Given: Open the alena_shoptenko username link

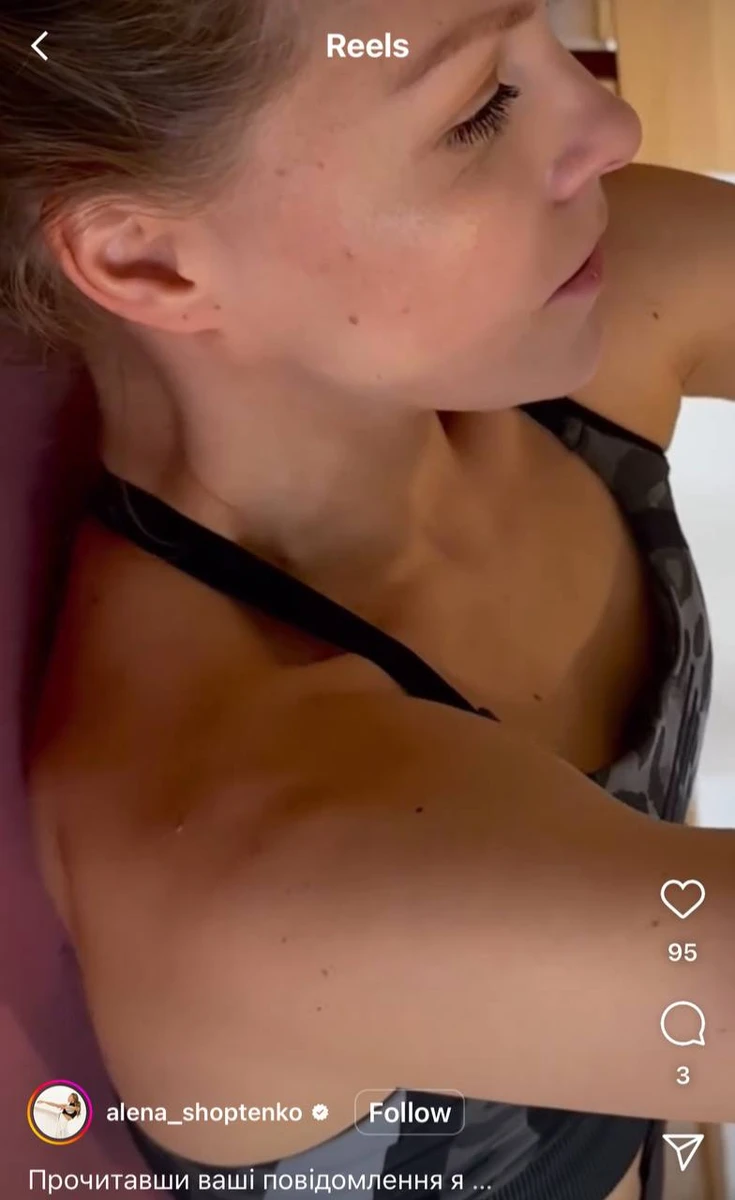Looking at the screenshot, I should (204, 1113).
